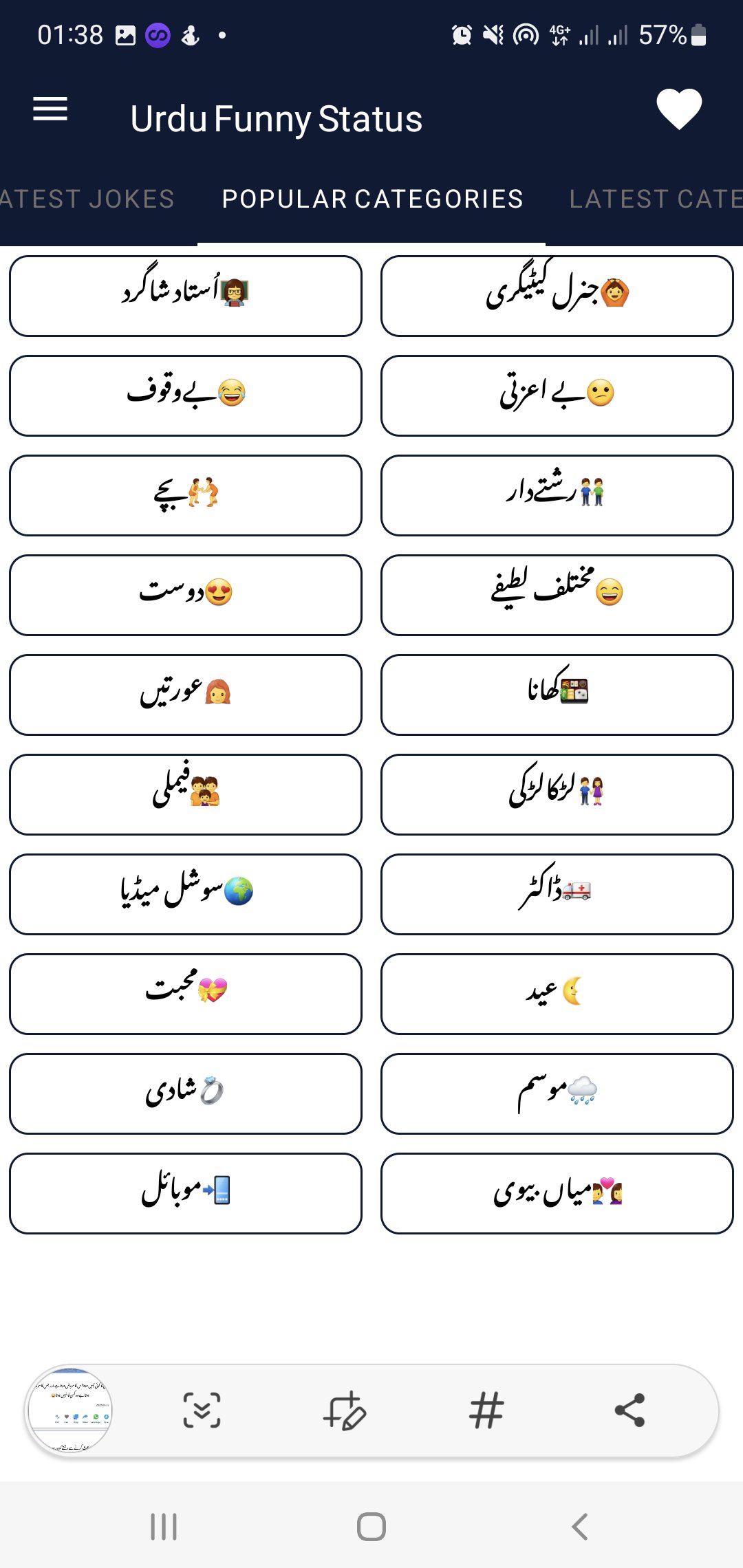
Task: Choose the عید category
Action: point(557,994)
